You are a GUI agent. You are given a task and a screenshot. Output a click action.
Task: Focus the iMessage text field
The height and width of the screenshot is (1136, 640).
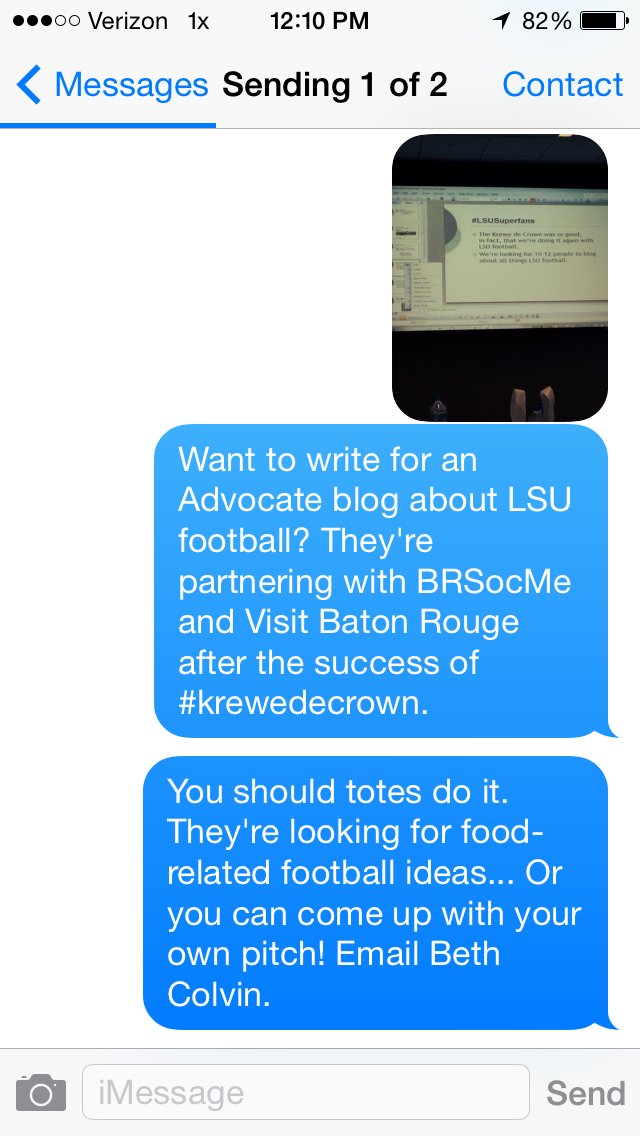[x=305, y=1092]
